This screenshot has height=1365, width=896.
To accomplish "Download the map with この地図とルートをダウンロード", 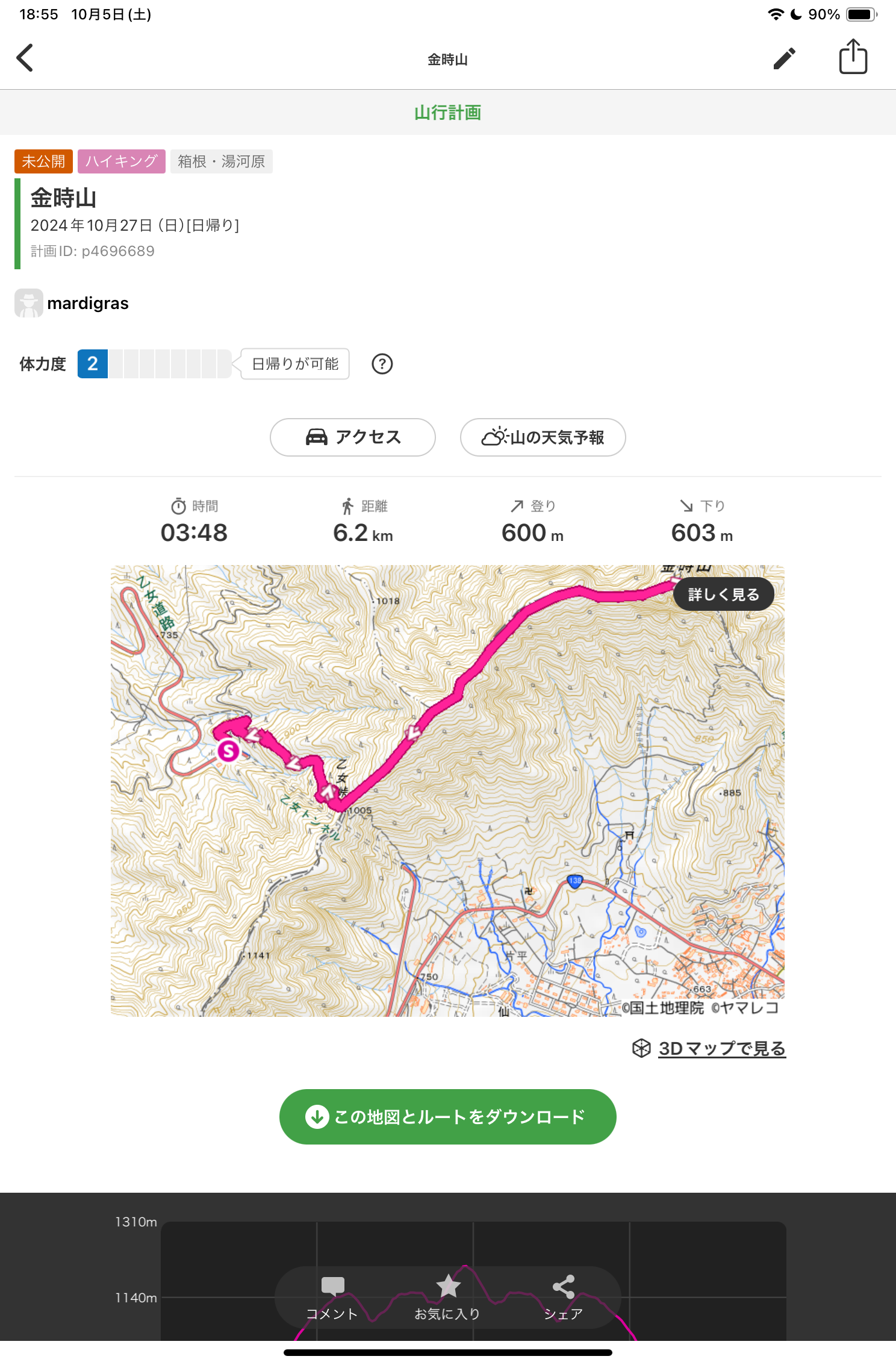I will pos(447,1117).
